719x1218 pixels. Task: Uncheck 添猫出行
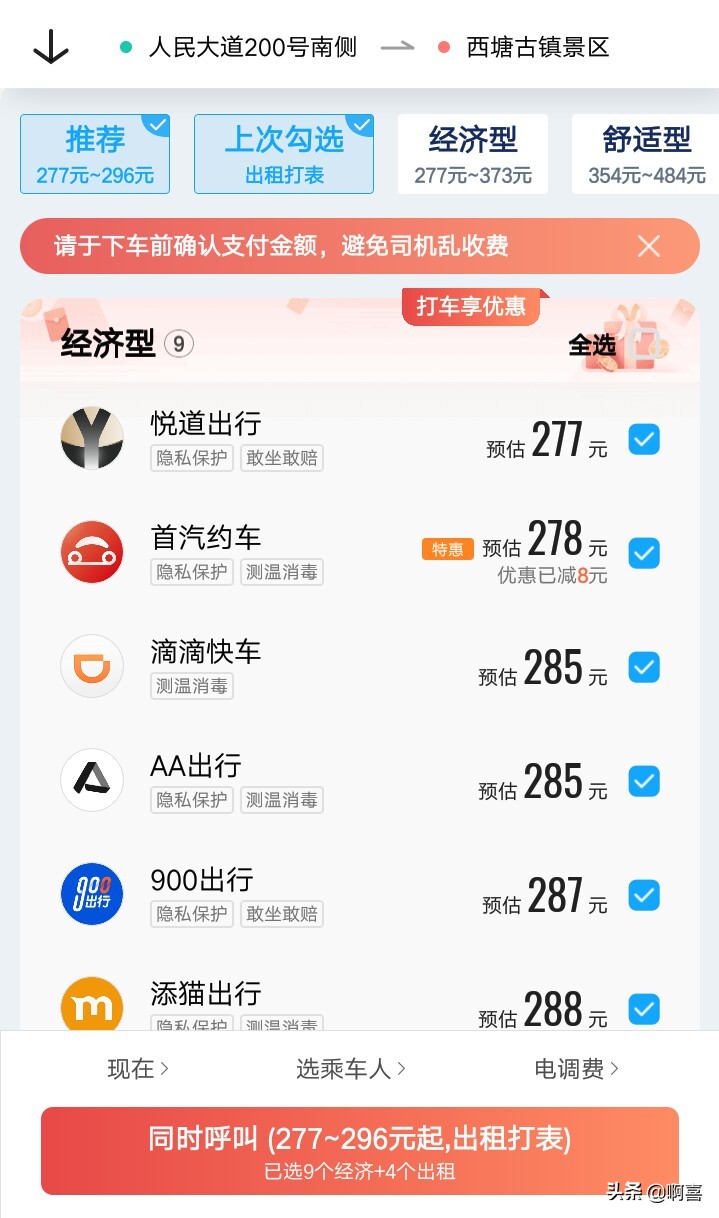pos(644,1008)
